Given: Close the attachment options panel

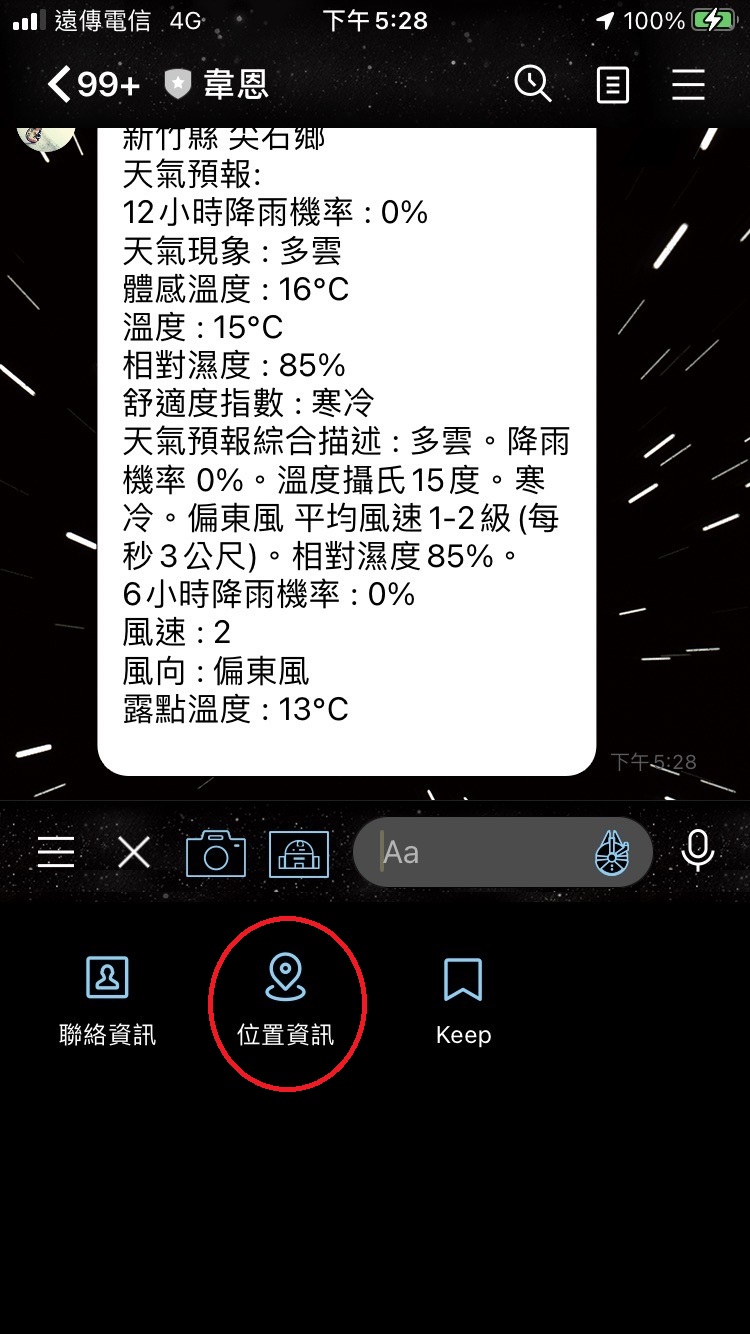Looking at the screenshot, I should (x=133, y=853).
